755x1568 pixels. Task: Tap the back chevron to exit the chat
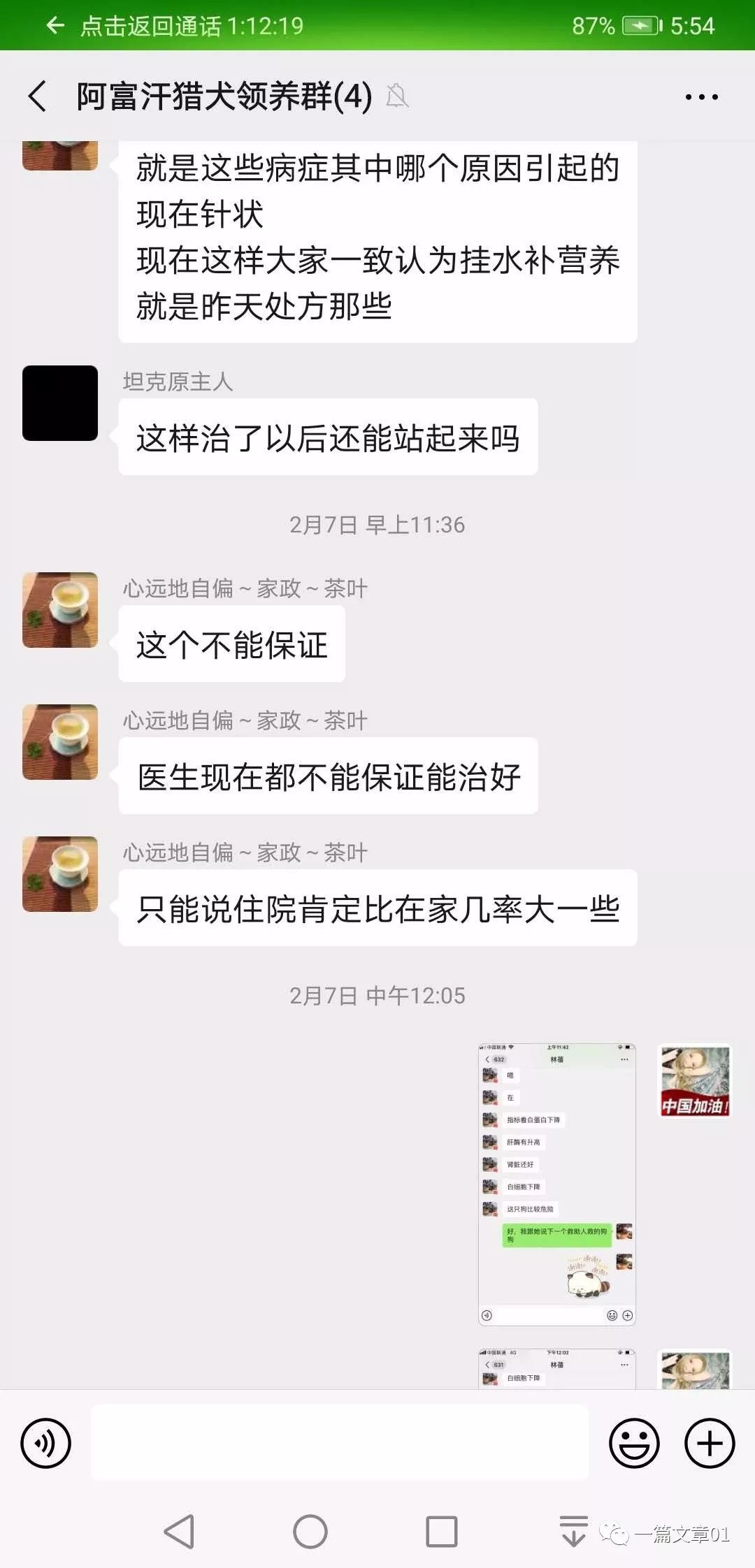[x=38, y=96]
